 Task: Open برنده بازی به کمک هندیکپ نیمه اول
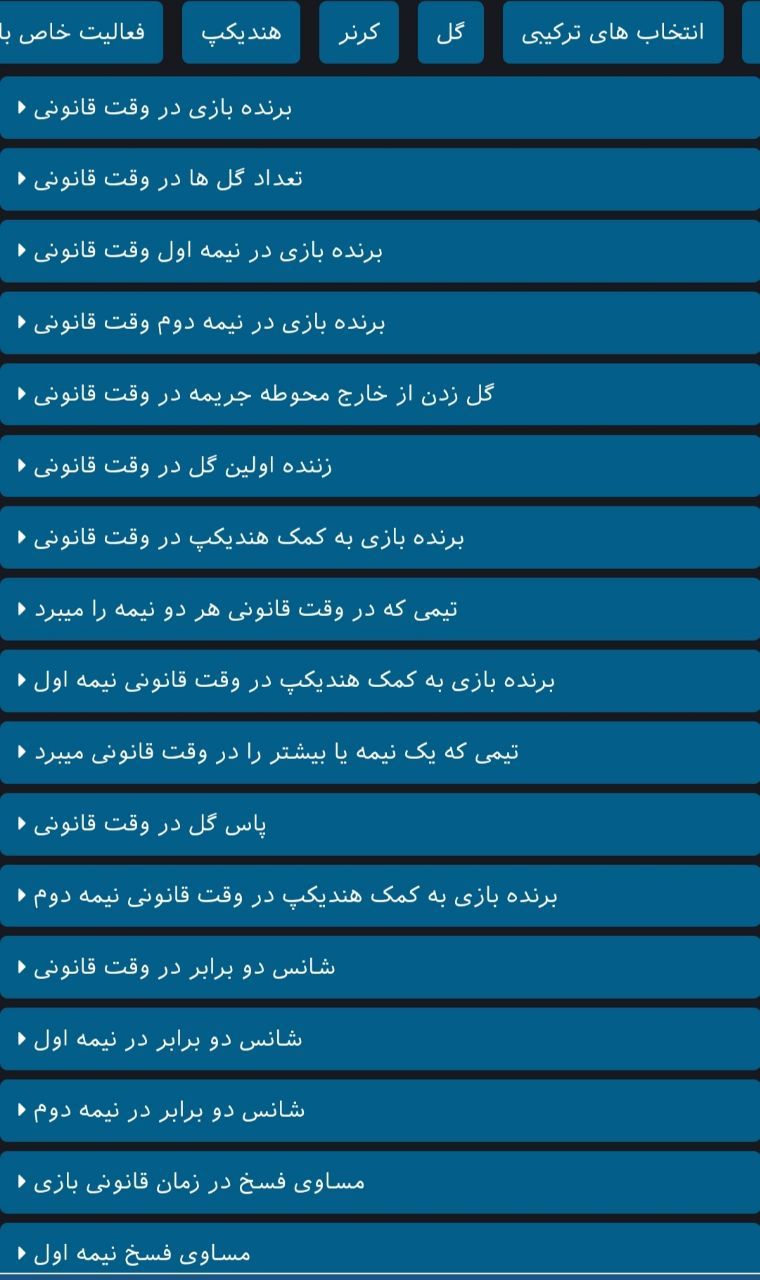pyautogui.click(x=380, y=680)
